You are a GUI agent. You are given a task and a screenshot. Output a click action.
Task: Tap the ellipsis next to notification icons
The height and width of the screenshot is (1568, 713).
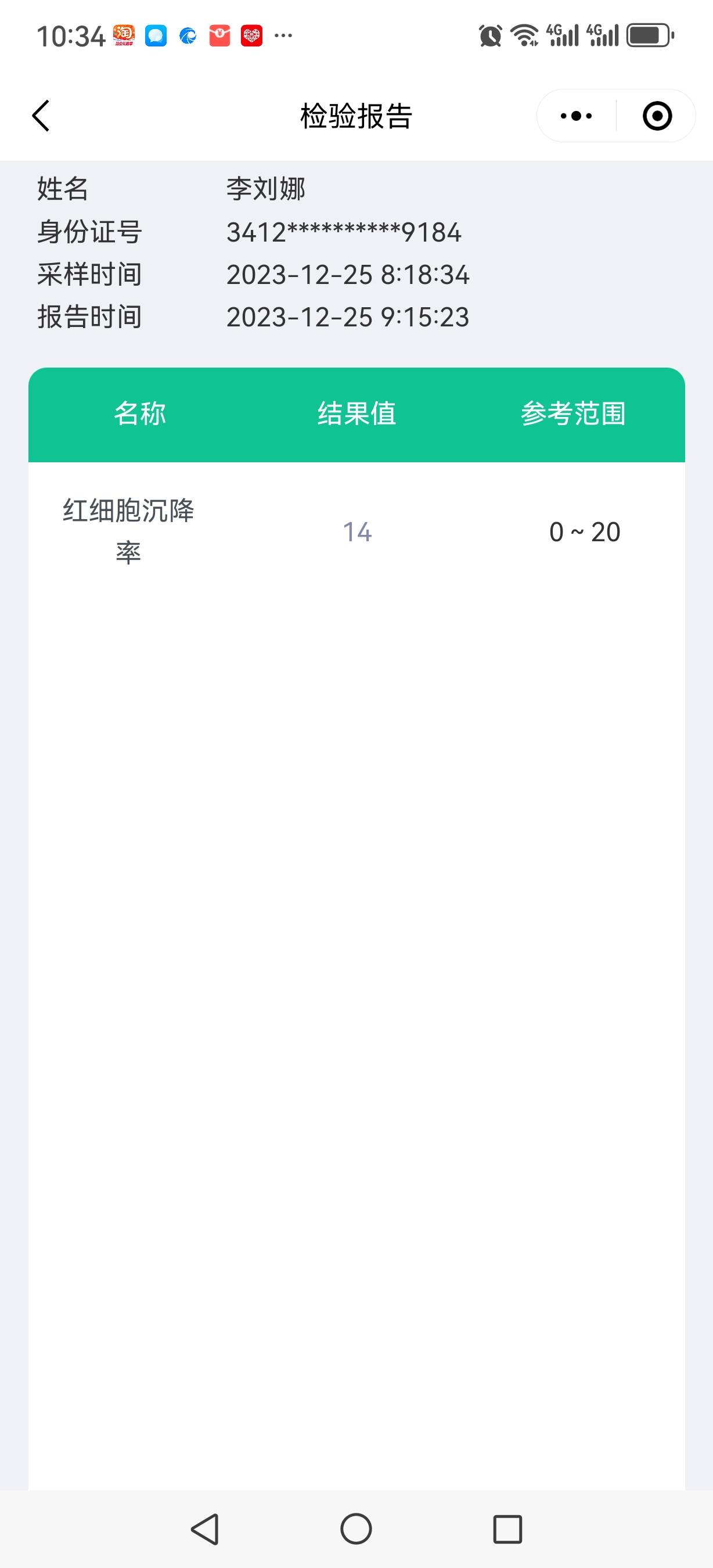[x=283, y=35]
